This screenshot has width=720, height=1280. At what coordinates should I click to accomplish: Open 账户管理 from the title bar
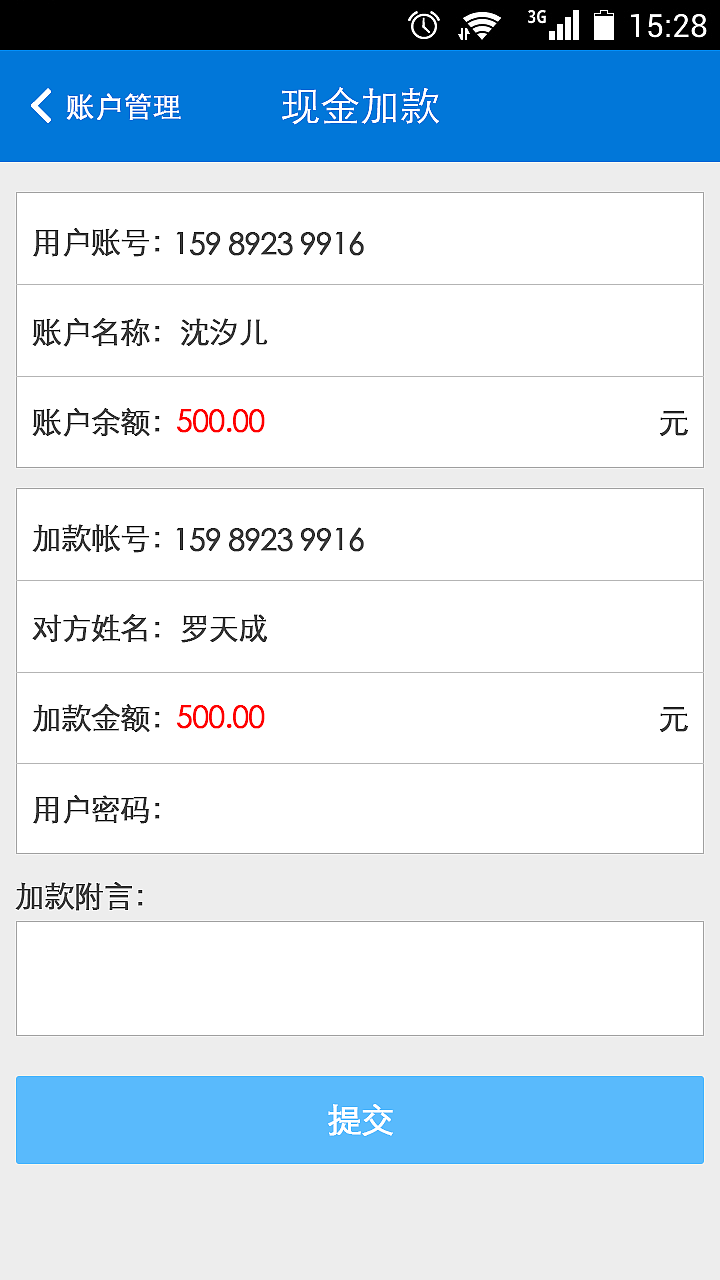pos(121,106)
